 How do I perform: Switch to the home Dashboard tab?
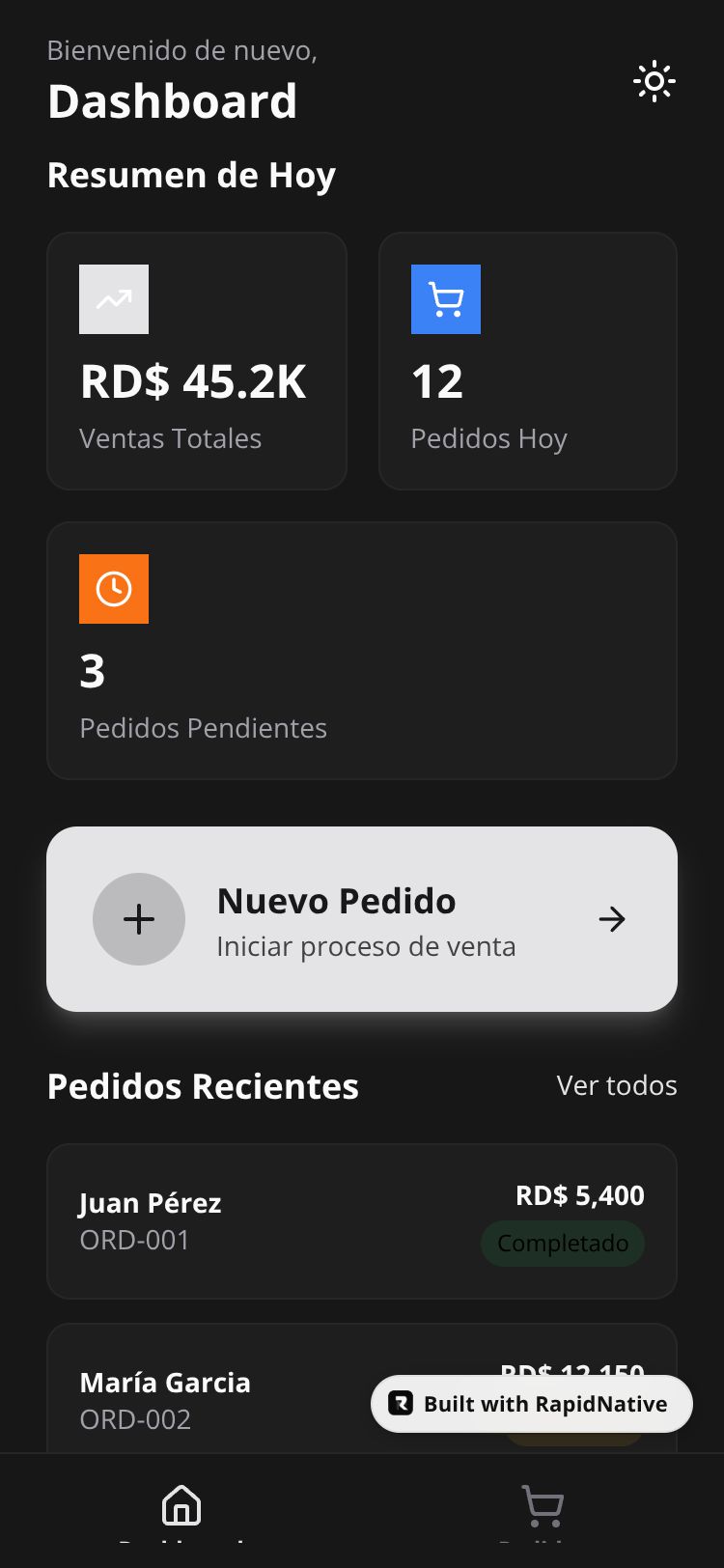181,1506
